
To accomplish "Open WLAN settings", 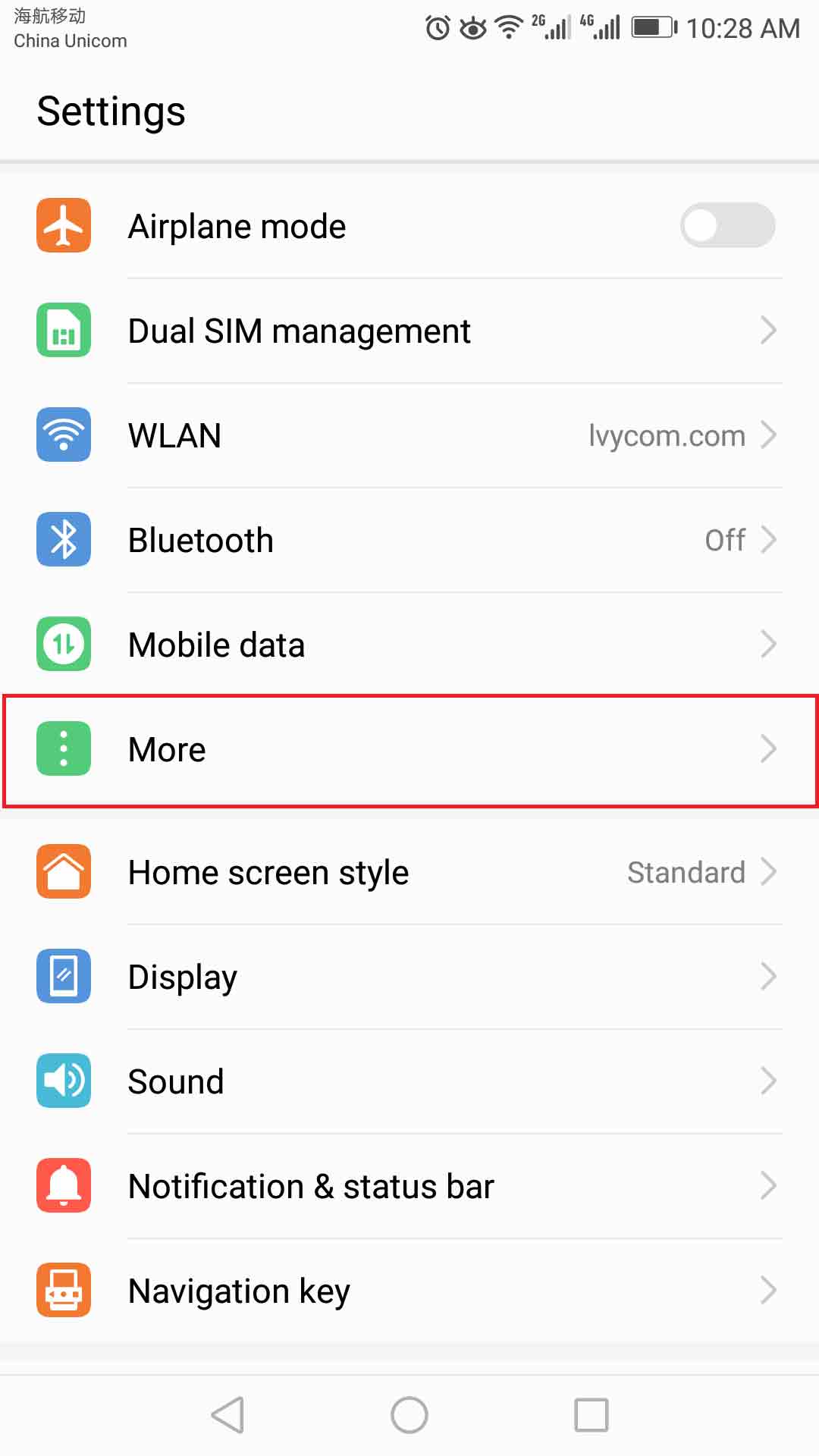I will pyautogui.click(x=409, y=435).
